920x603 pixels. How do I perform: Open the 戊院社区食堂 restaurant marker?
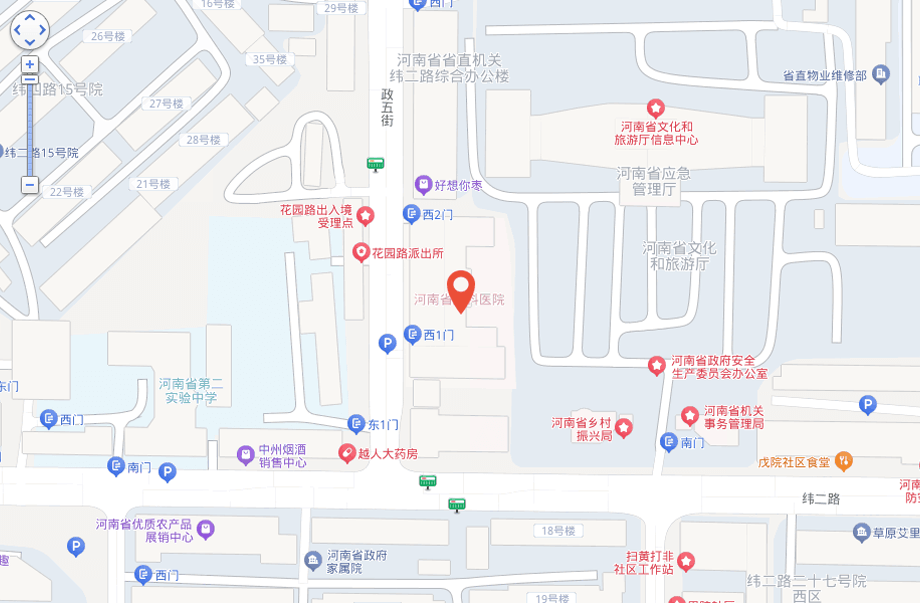coord(844,461)
